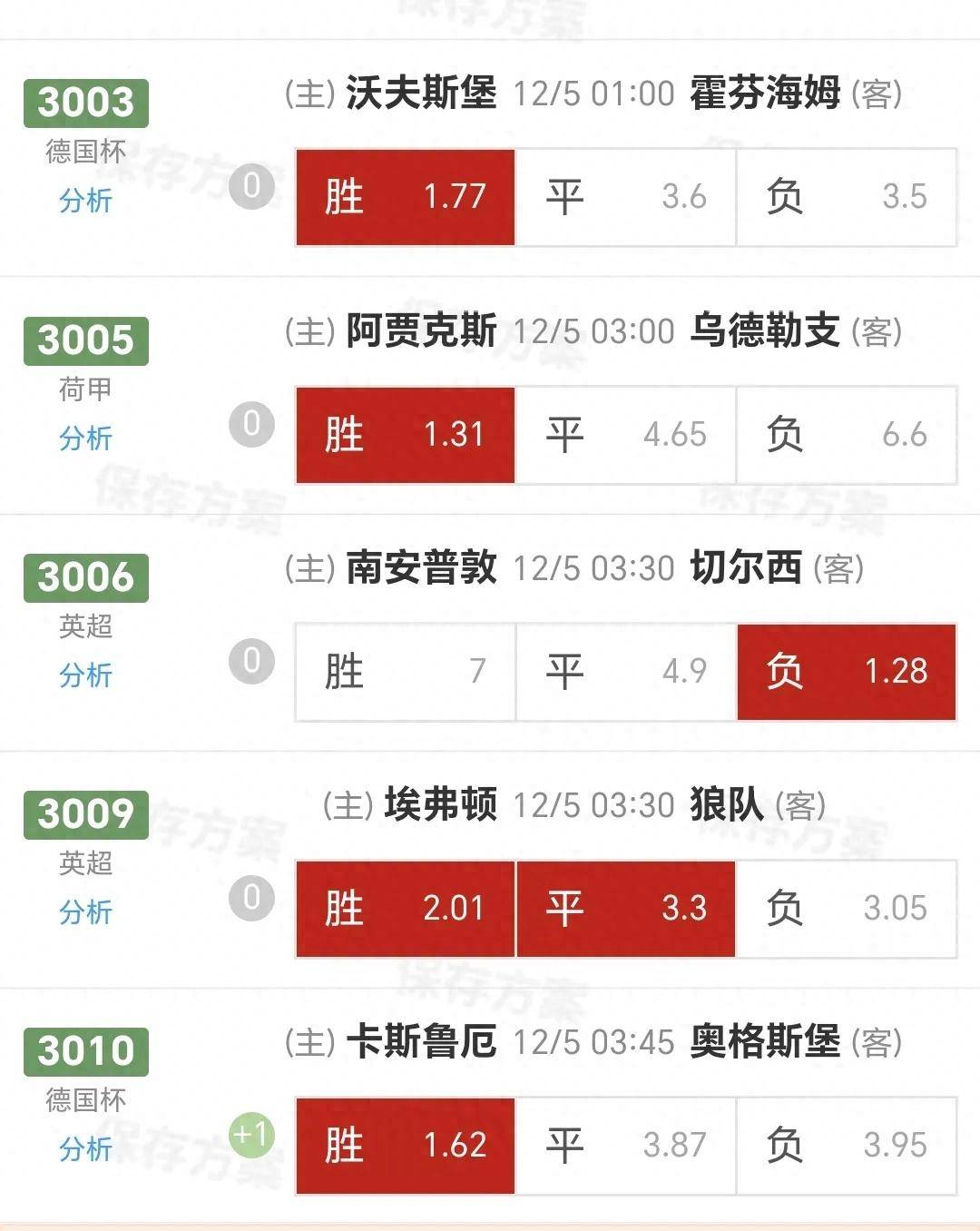Toggle off the 平 3.3 selection for 埃弗顿
980x1231 pixels.
tap(624, 909)
